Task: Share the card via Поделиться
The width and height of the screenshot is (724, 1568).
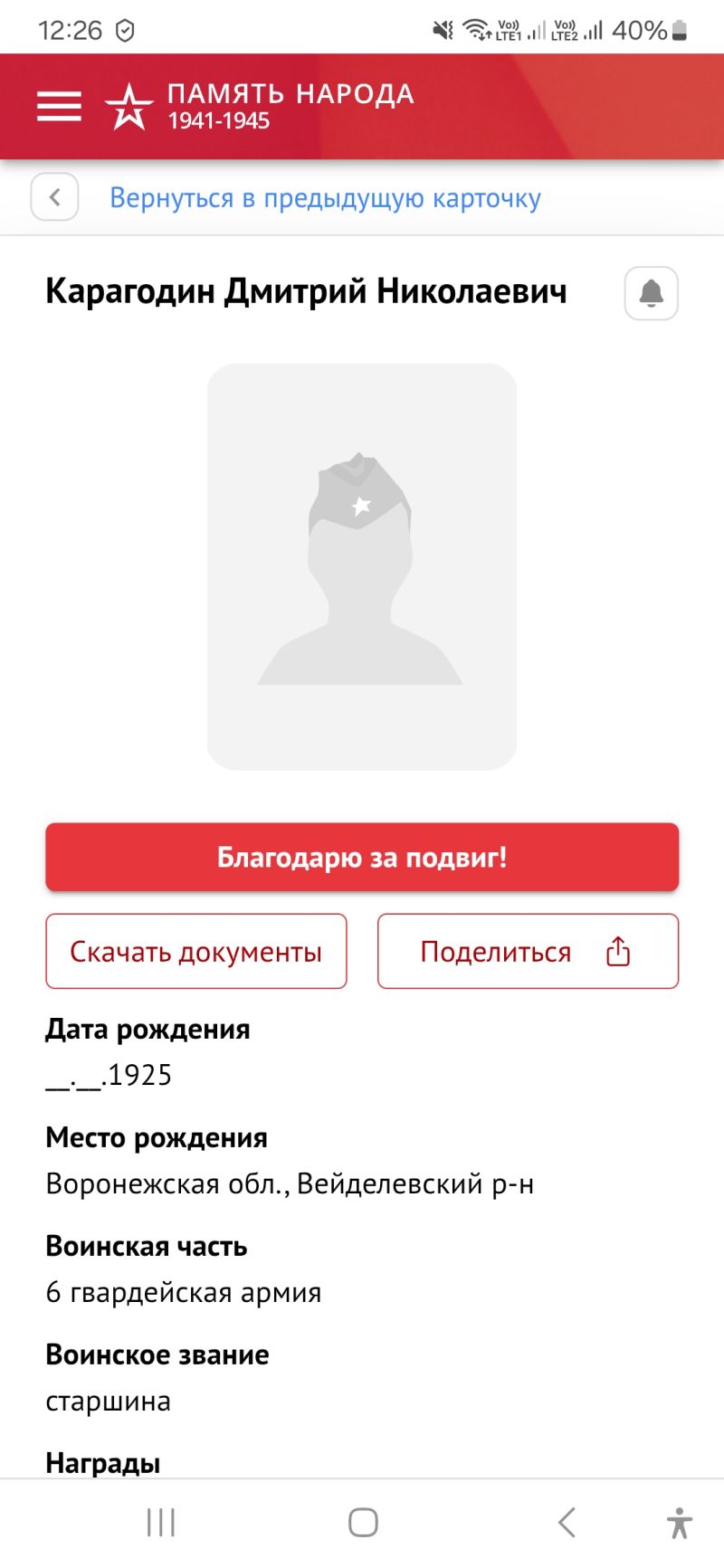Action: click(528, 952)
